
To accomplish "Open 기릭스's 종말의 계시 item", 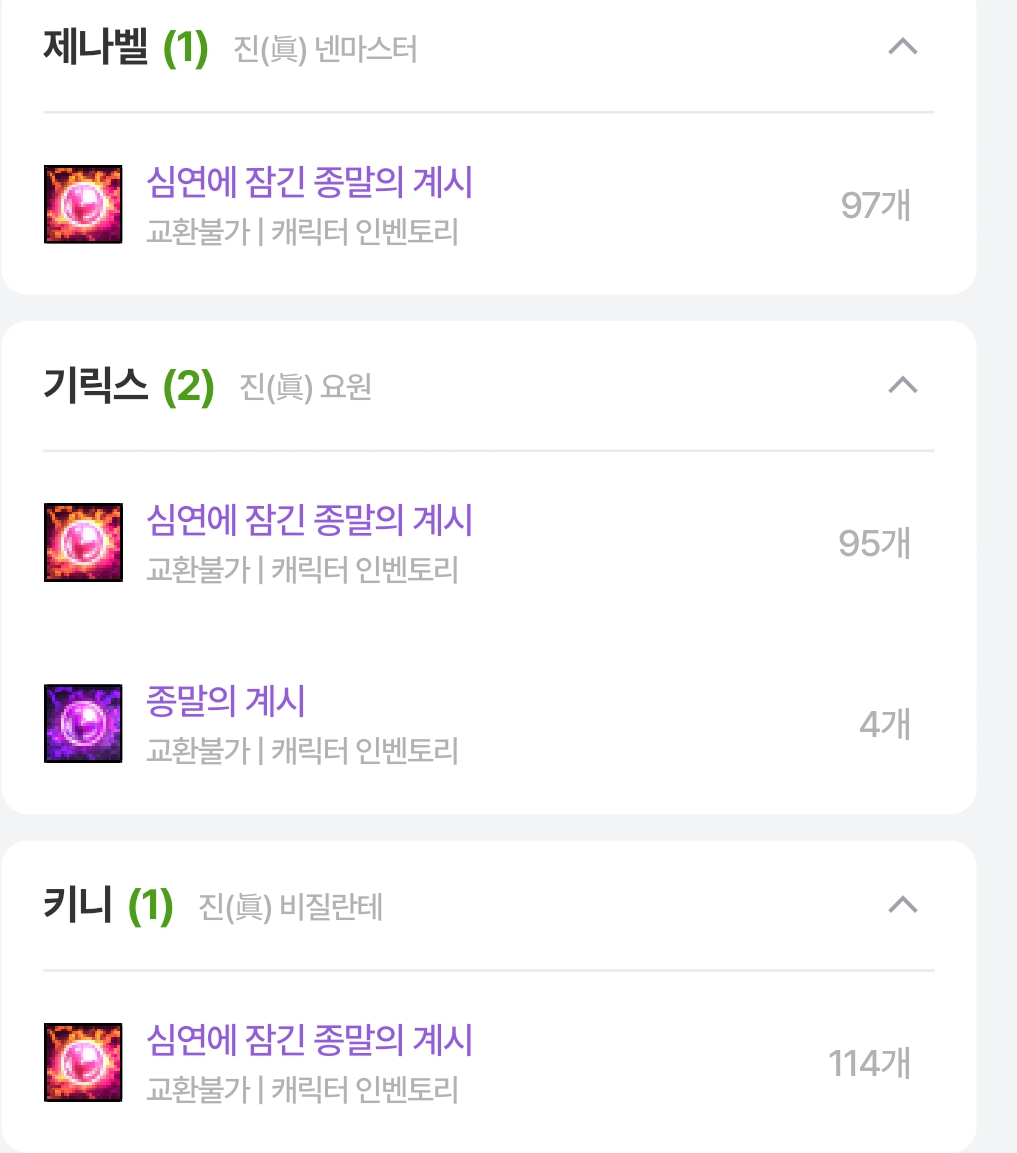I will 225,701.
